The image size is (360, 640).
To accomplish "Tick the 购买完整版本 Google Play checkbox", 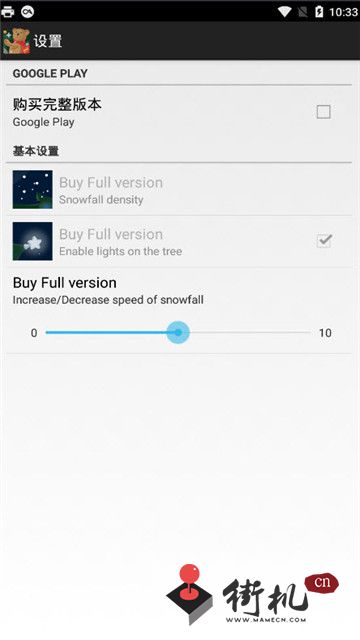I will pyautogui.click(x=323, y=112).
